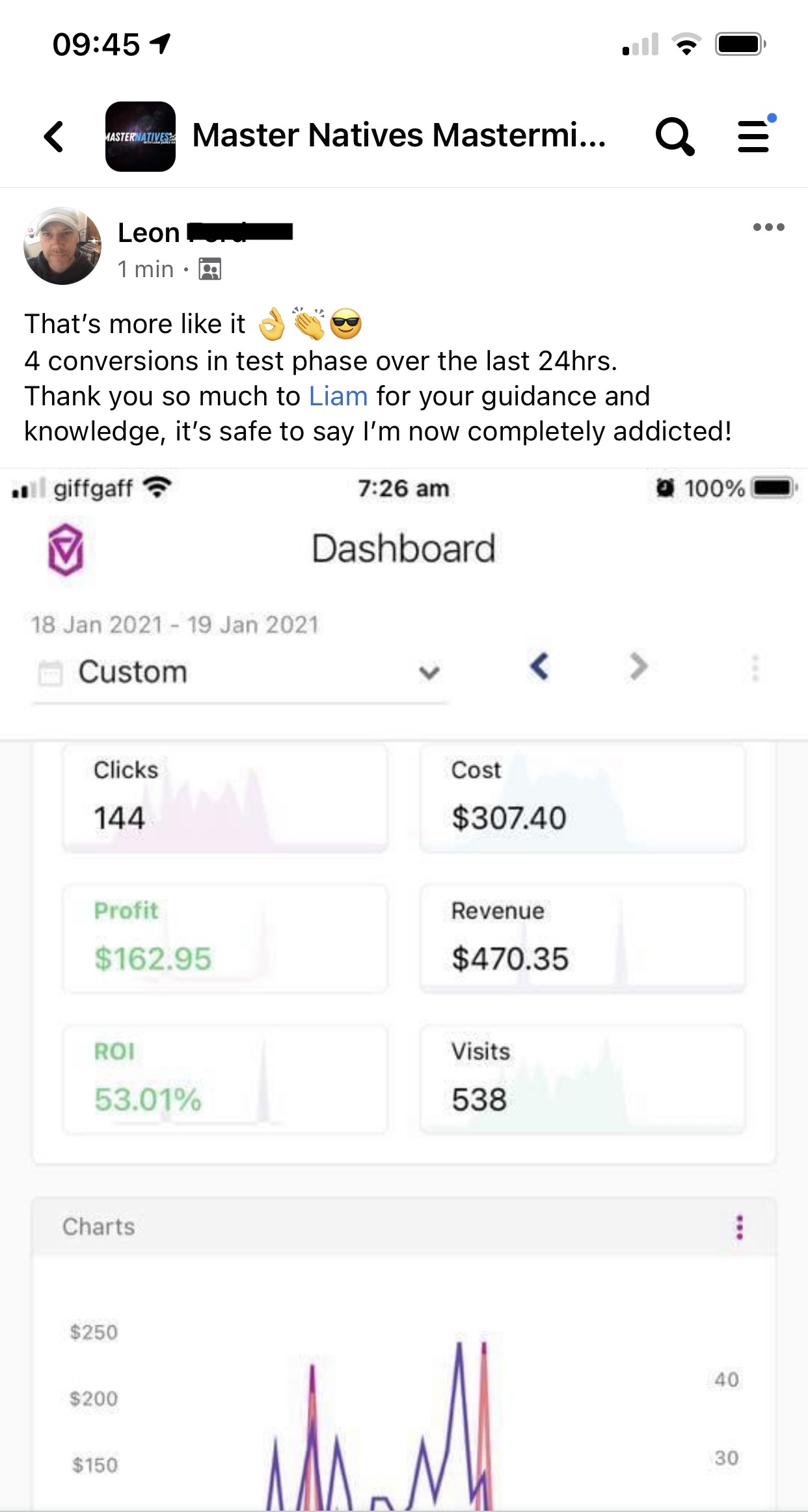
Task: Search within the Master Natives group
Action: click(674, 137)
